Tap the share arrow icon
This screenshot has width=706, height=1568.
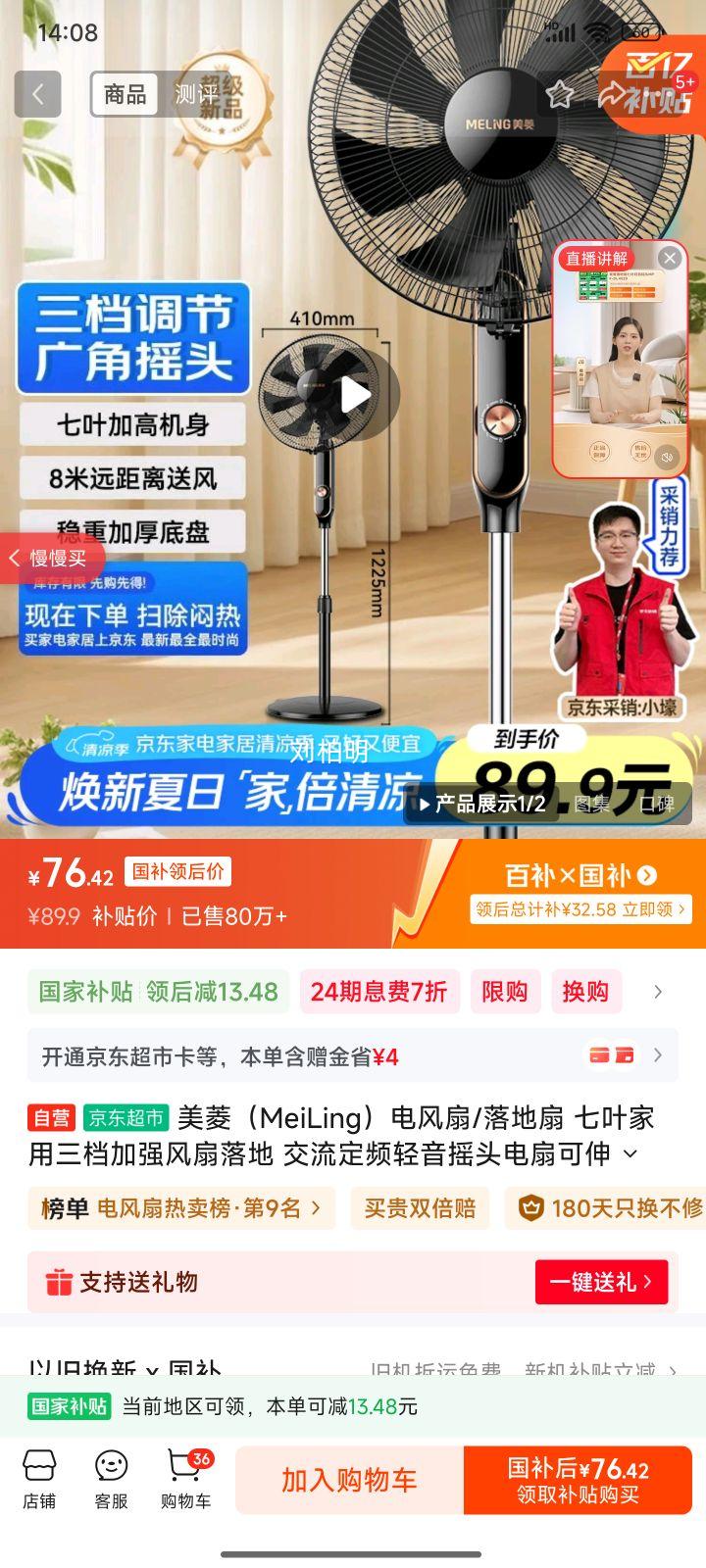pos(610,94)
